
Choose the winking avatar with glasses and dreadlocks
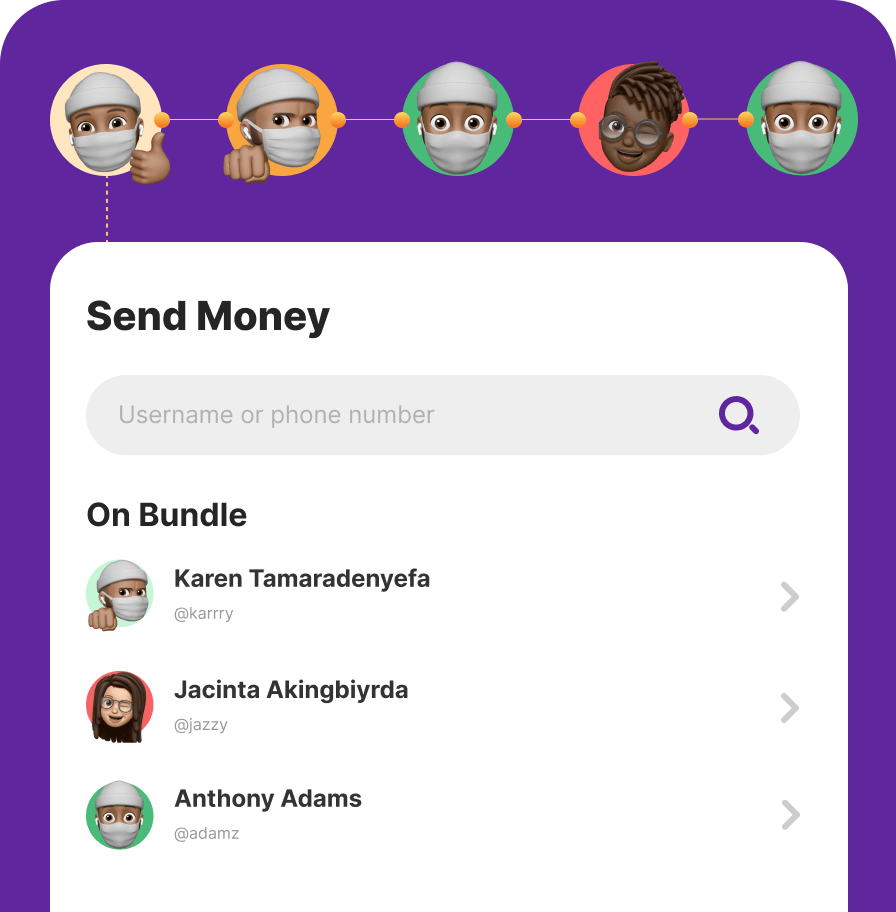[633, 121]
